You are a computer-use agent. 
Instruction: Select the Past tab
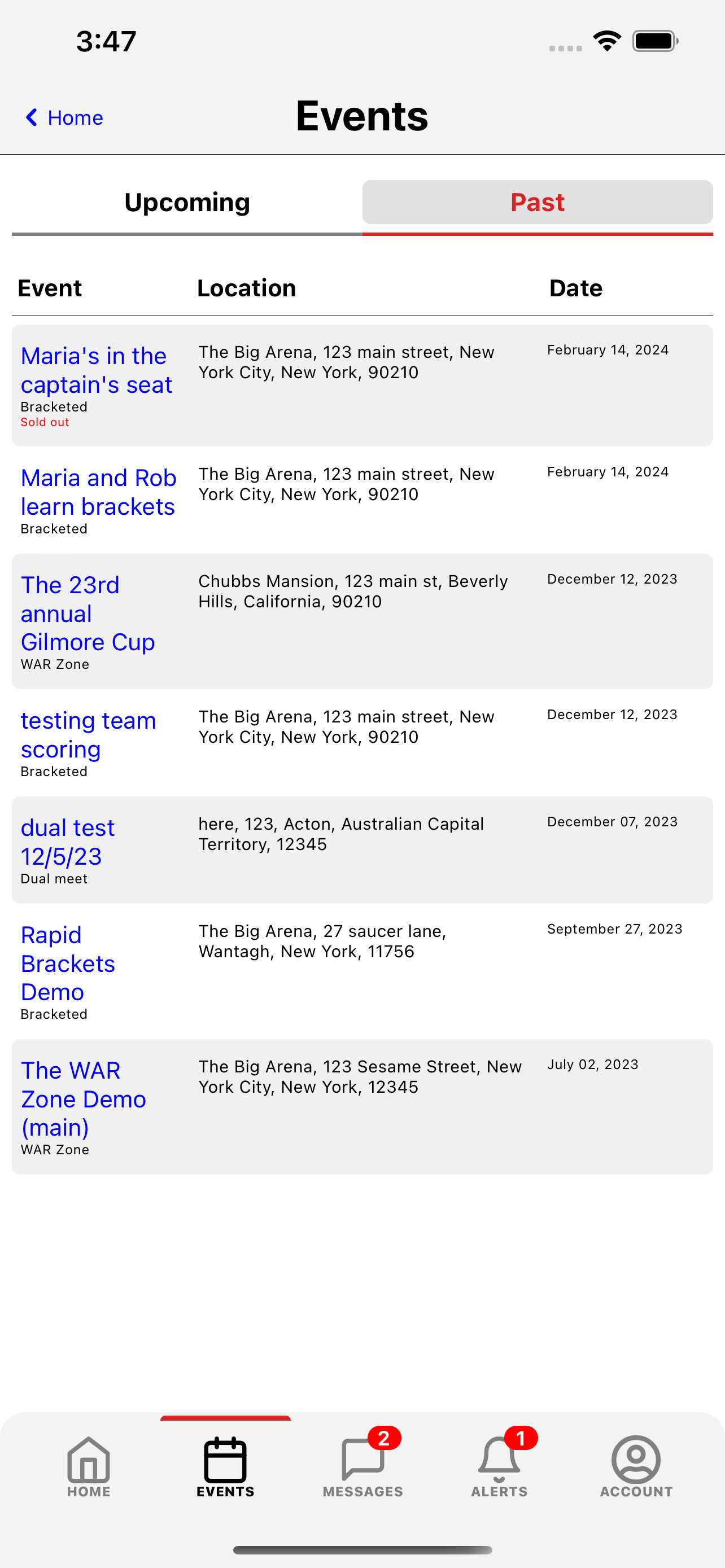click(x=538, y=202)
